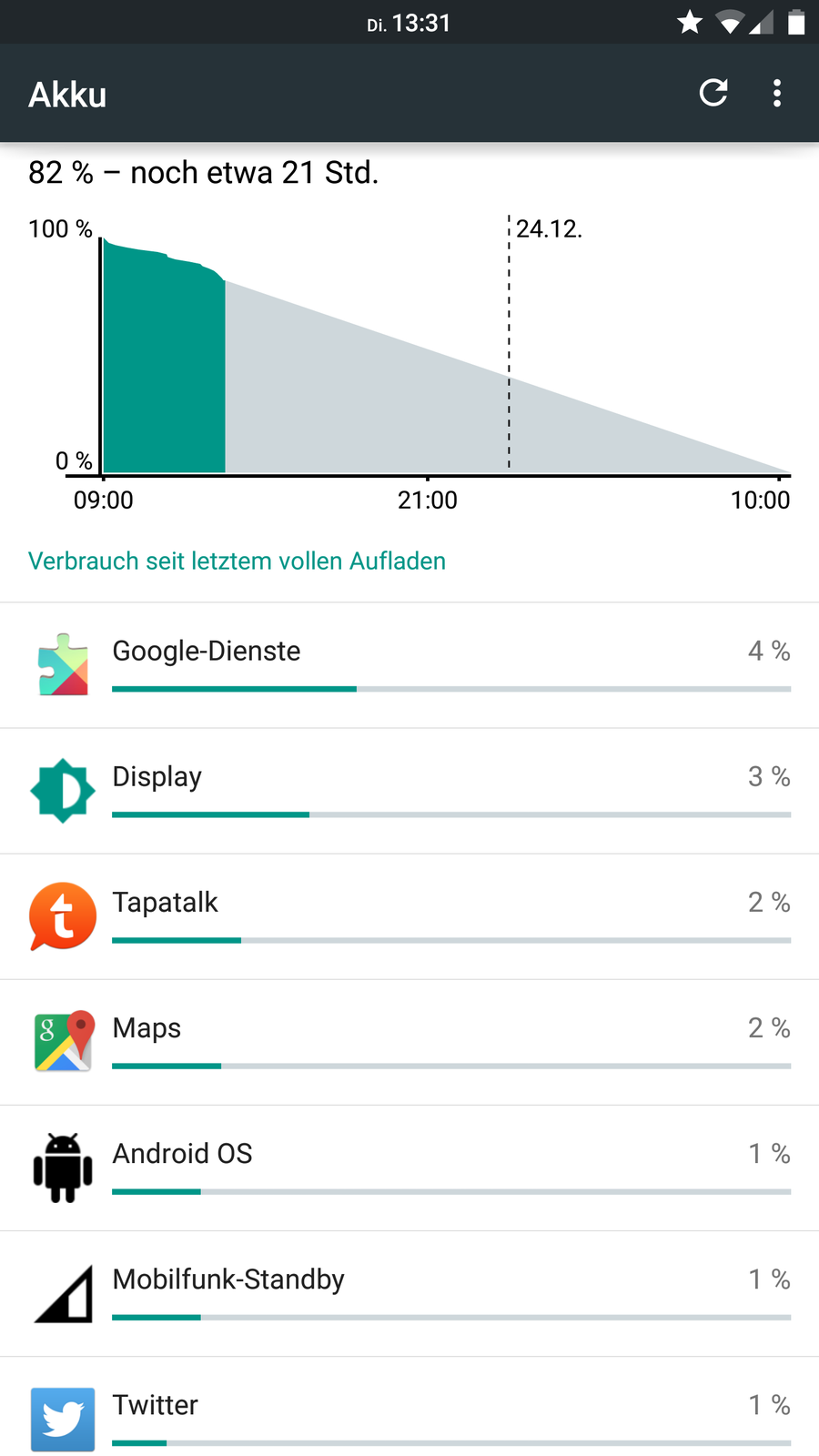
Task: Open the battery history graph
Action: pyautogui.click(x=409, y=355)
